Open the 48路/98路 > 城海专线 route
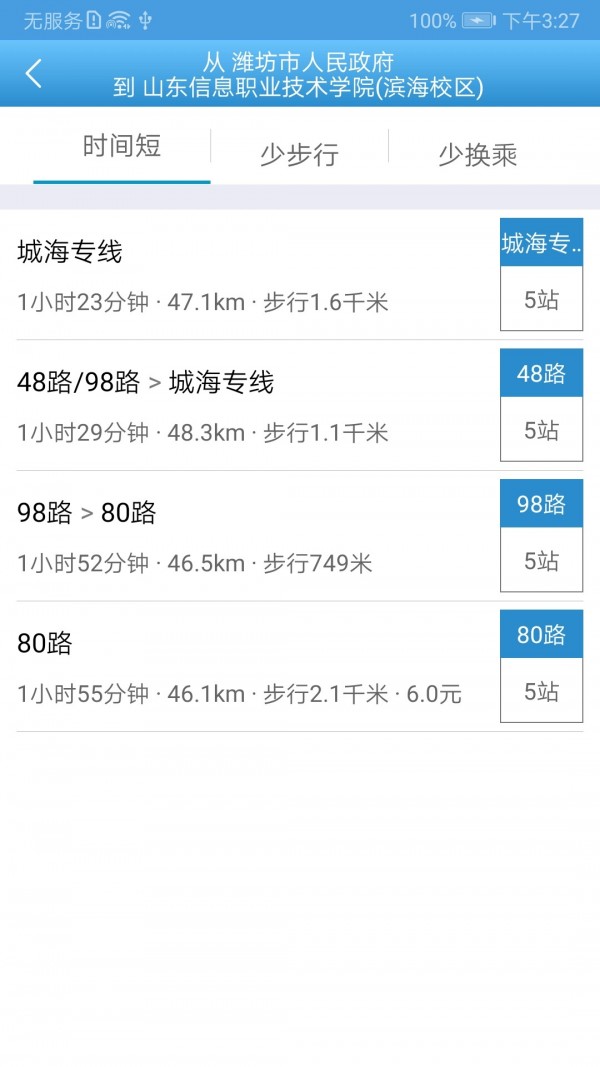Screen dimensions: 600x1067 pos(250,405)
